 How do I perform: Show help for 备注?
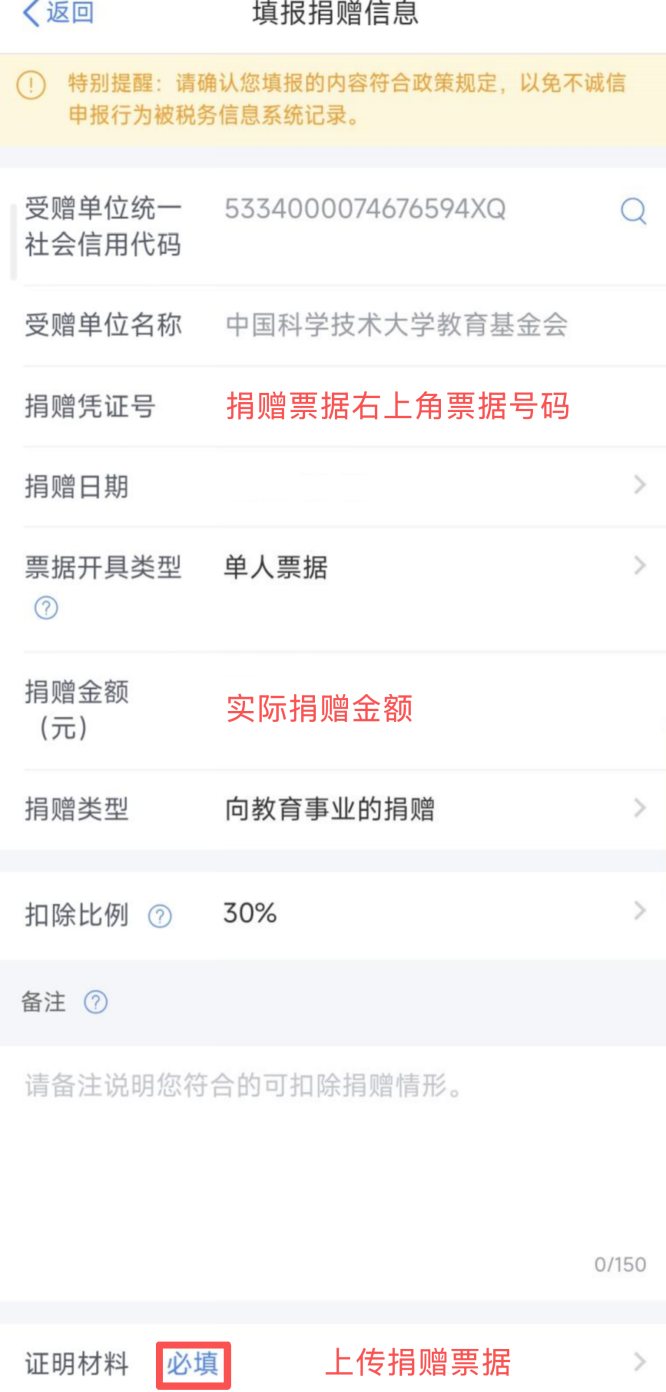[96, 1003]
